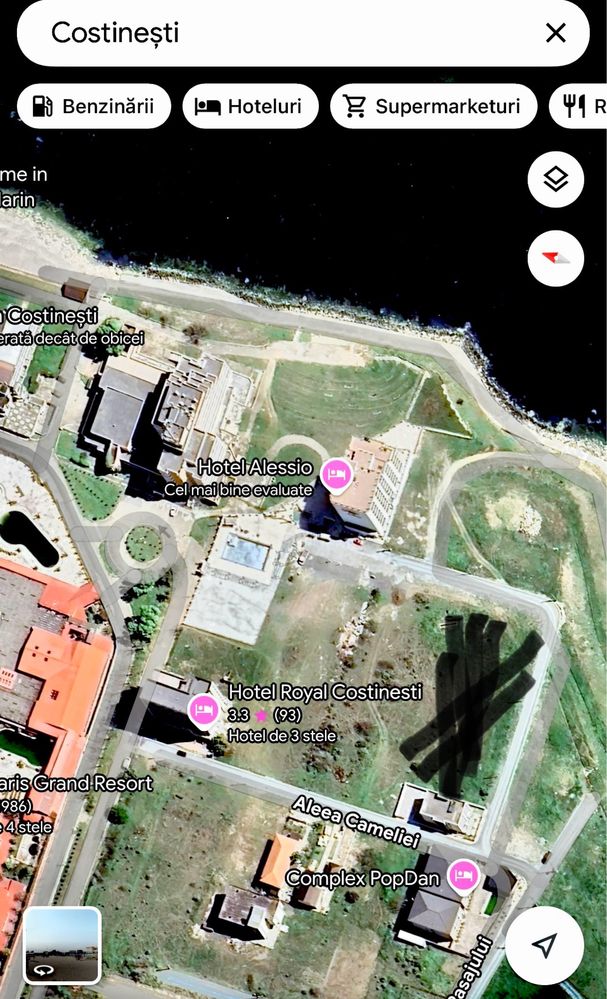Select the Benzinării filter chip

point(94,107)
